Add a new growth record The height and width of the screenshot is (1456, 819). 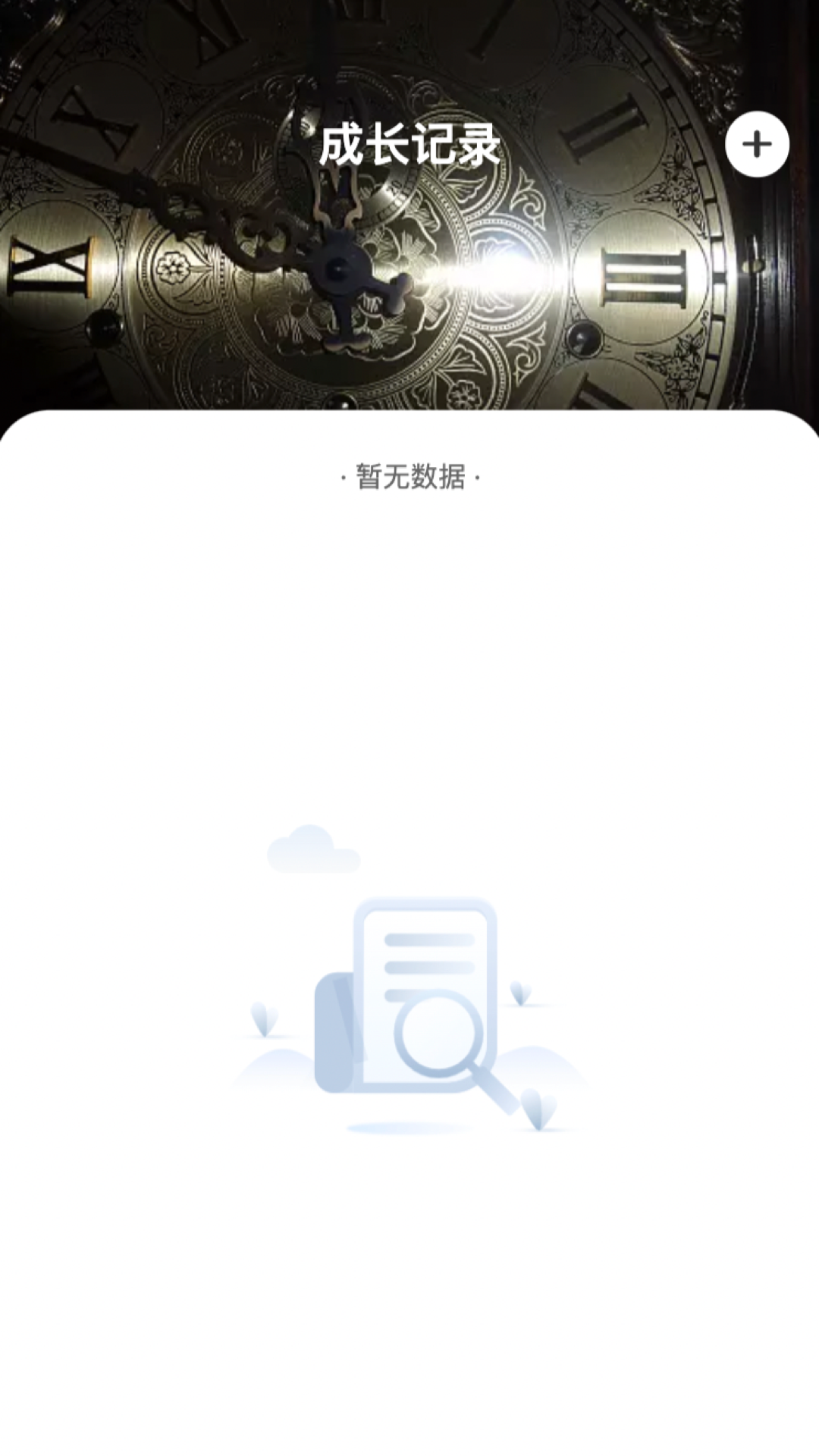(x=757, y=144)
